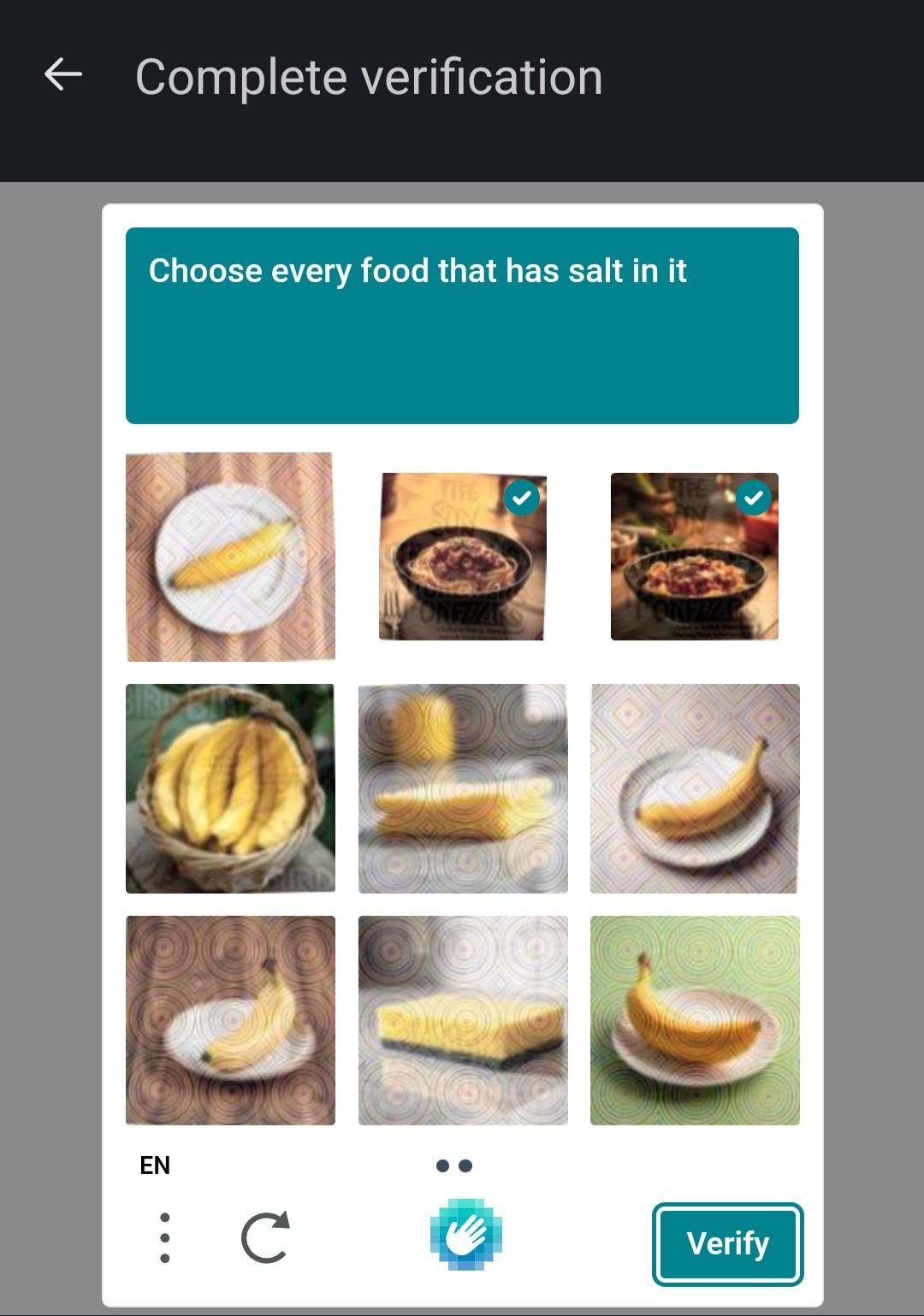The width and height of the screenshot is (924, 1316).
Task: Deselect the spaghetti bowl tile in the dark kitchen
Action: (694, 557)
